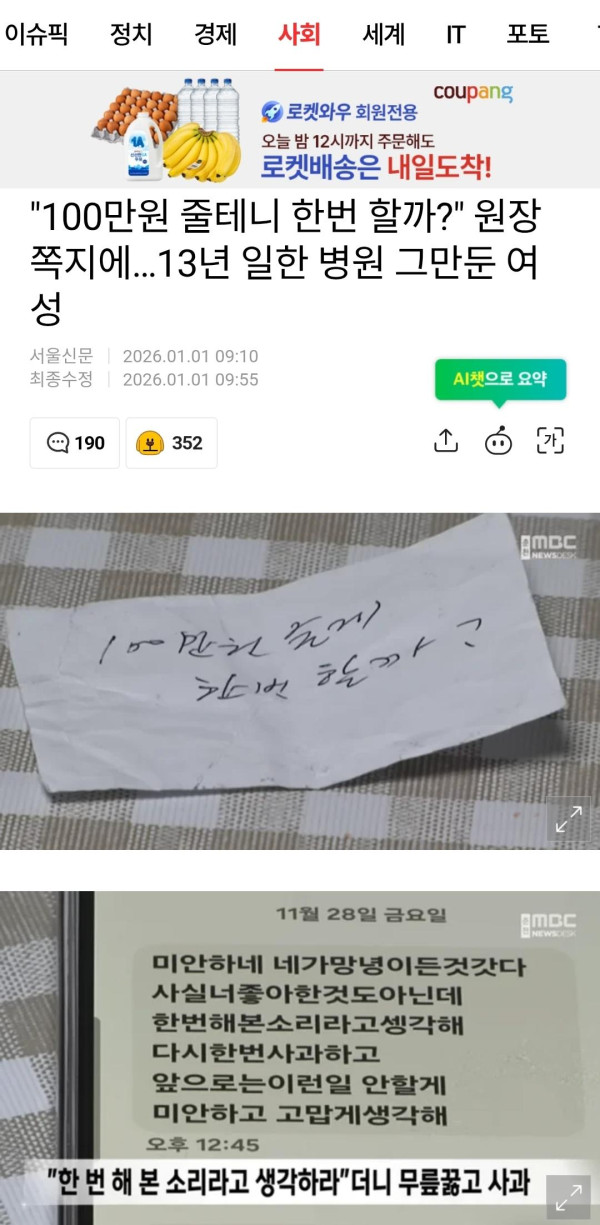Viewport: 600px width, 1225px height.
Task: Share this article
Action: tap(446, 440)
